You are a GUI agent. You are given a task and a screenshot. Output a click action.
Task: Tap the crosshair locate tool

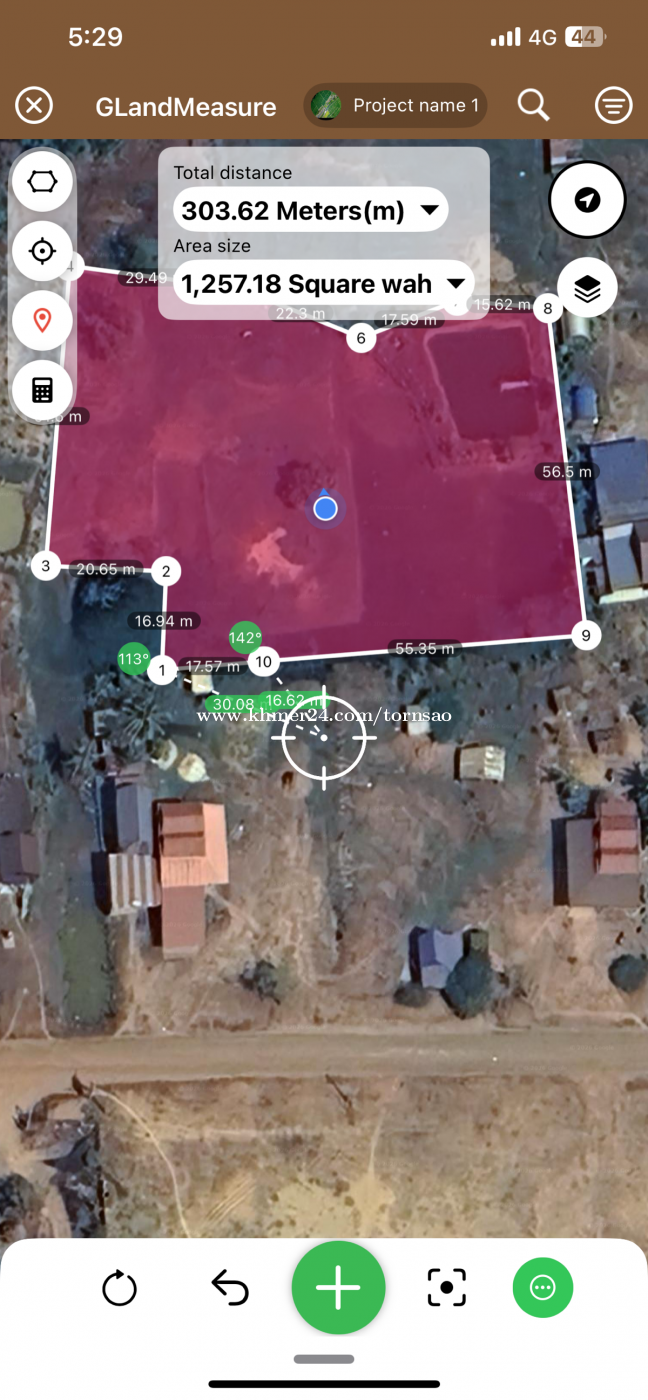point(42,251)
